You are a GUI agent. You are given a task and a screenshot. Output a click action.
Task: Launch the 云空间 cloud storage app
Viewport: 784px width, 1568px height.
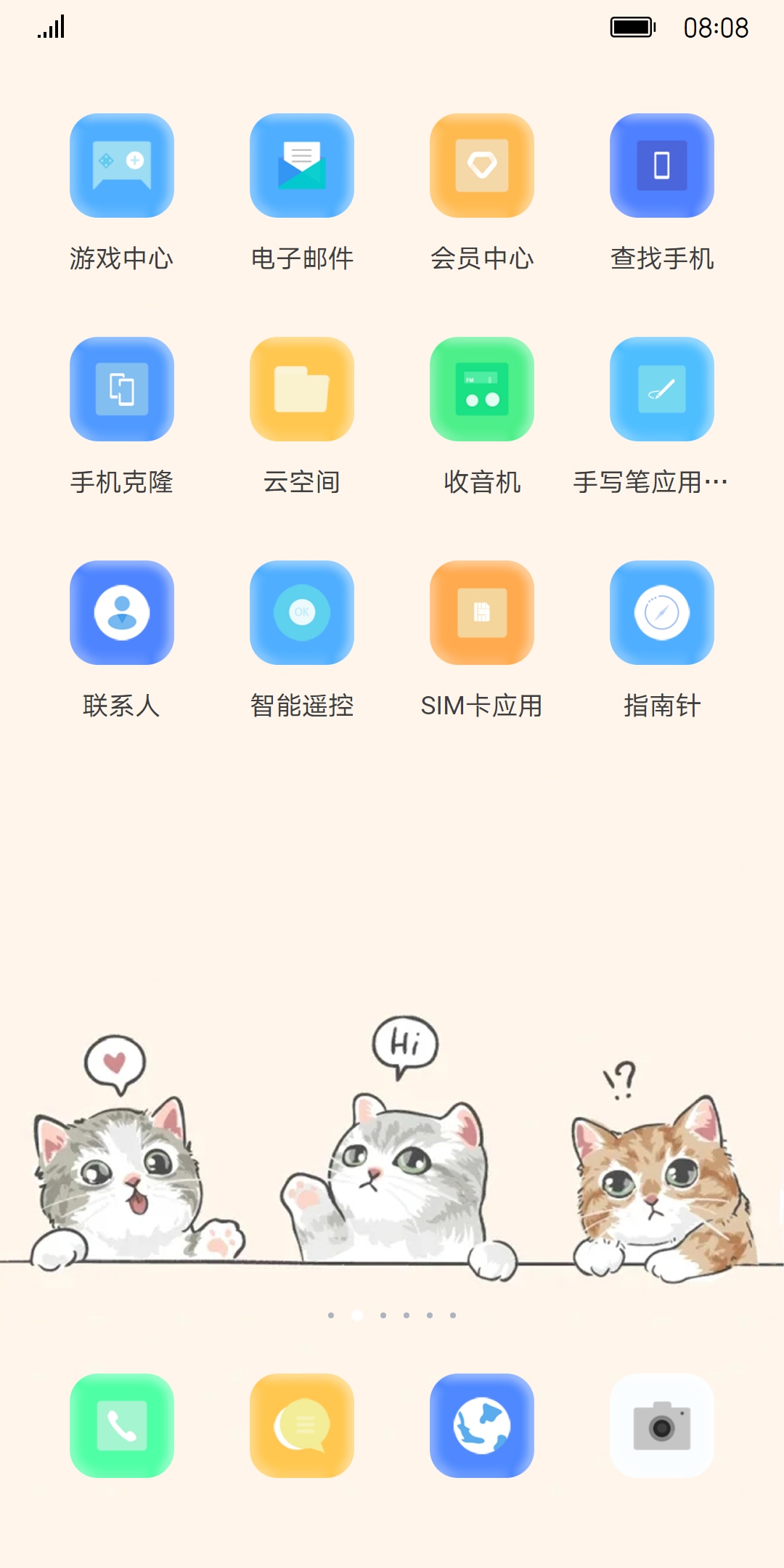click(302, 389)
